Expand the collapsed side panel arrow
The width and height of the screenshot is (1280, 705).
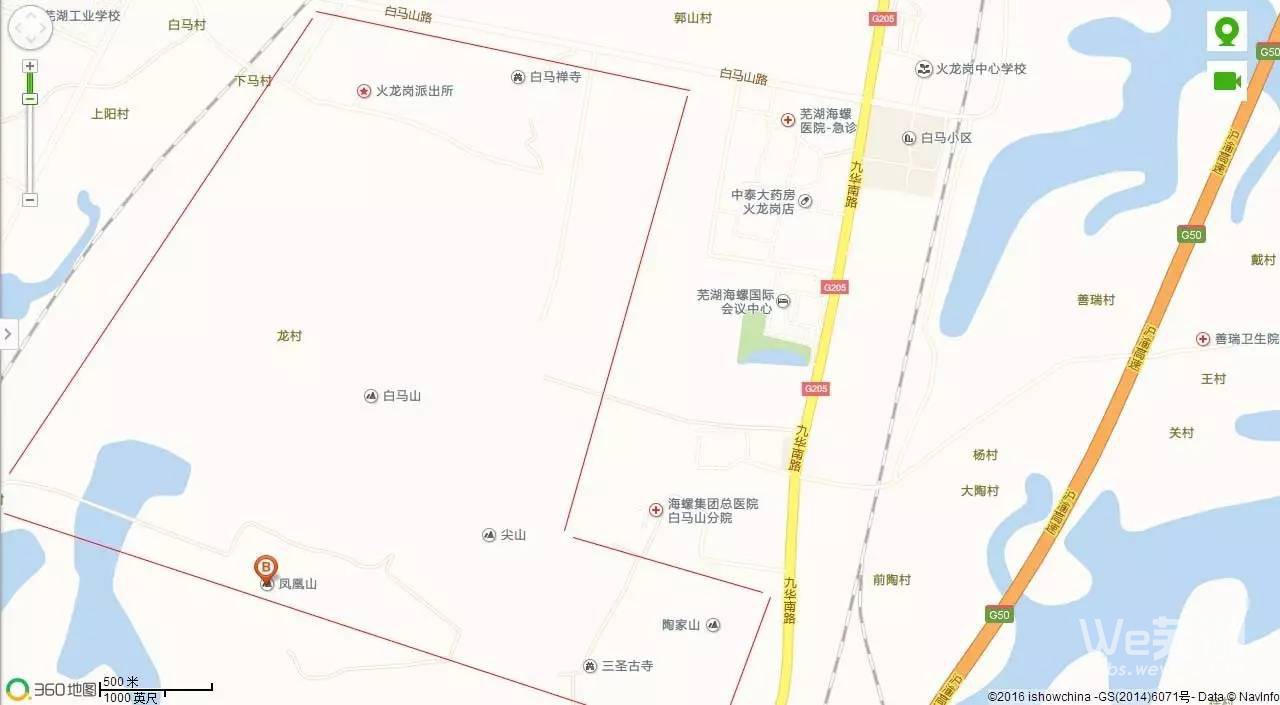[x=8, y=334]
